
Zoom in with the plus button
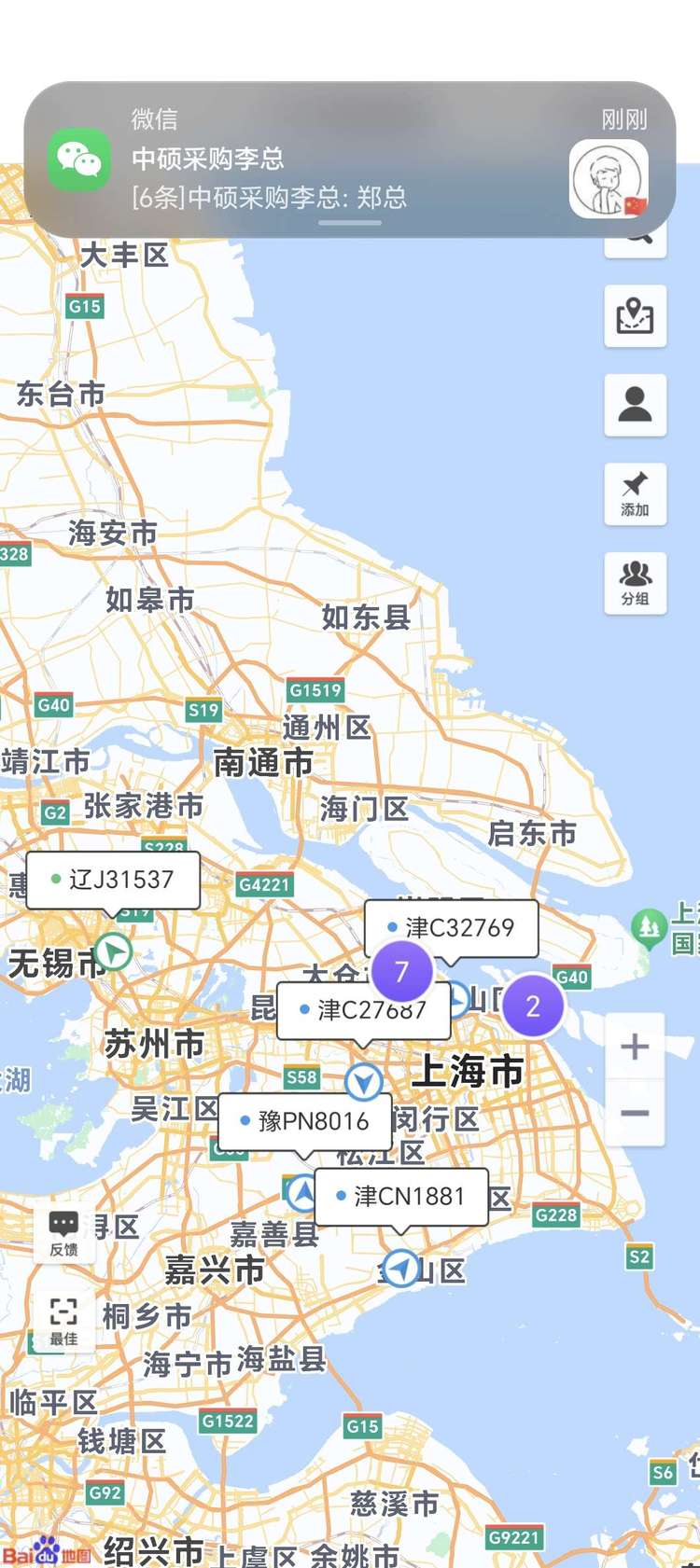[x=635, y=1047]
